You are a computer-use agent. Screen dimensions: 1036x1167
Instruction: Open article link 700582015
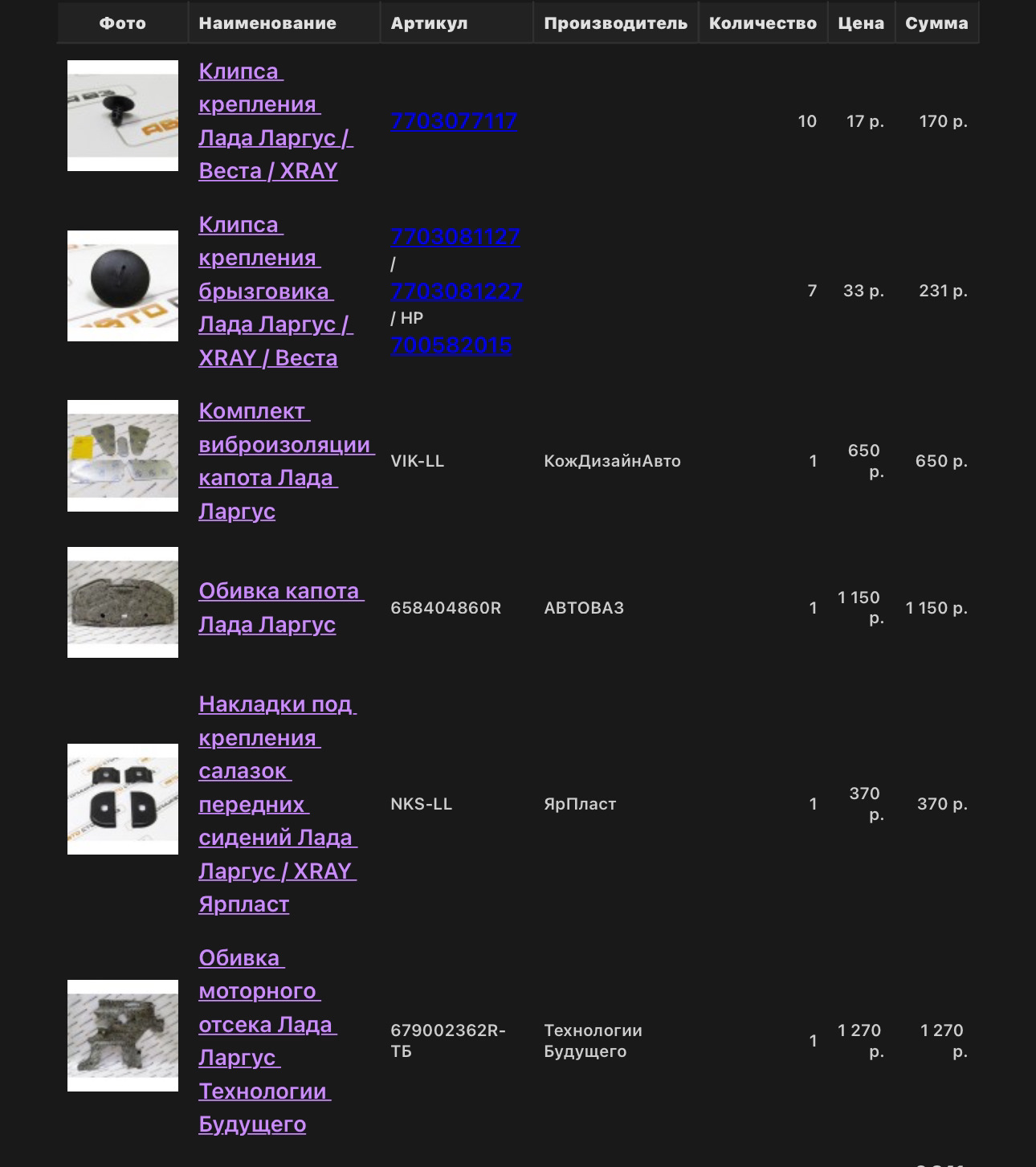coord(451,345)
